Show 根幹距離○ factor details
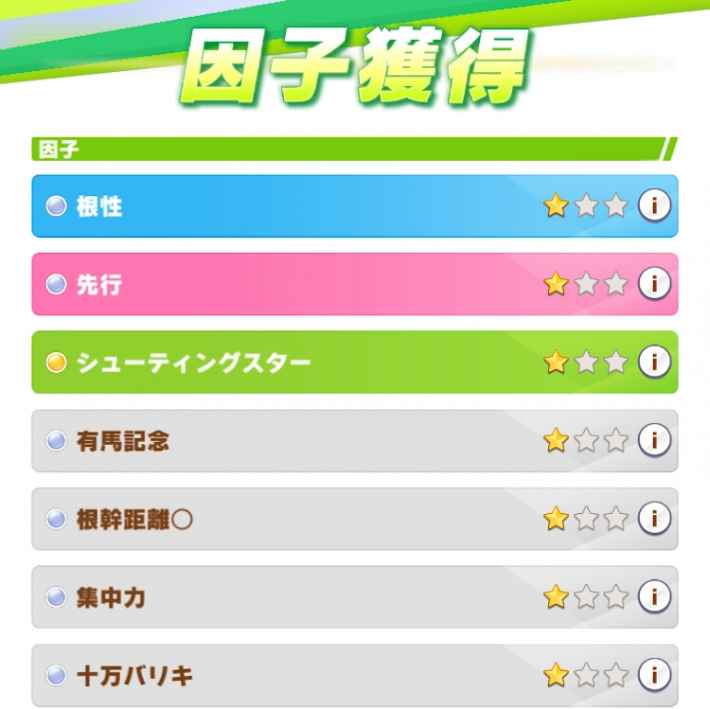 pos(654,518)
